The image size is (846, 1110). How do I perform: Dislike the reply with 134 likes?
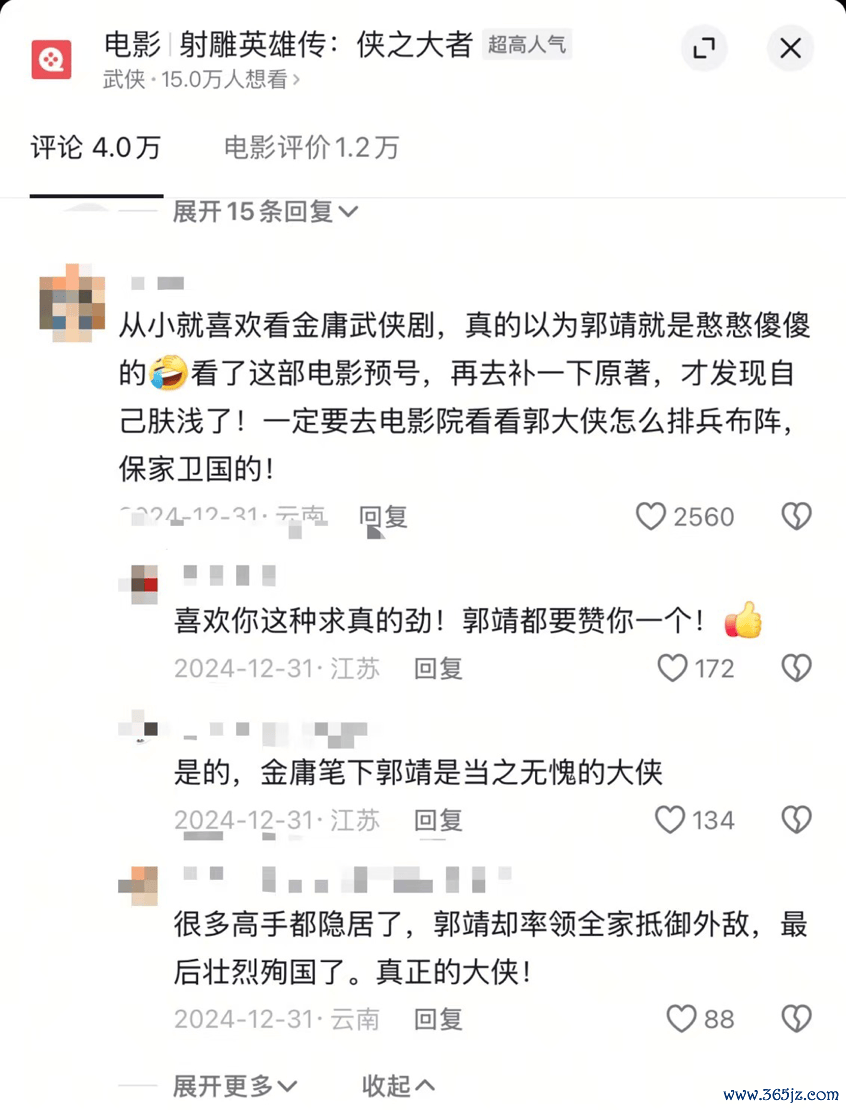pos(796,820)
